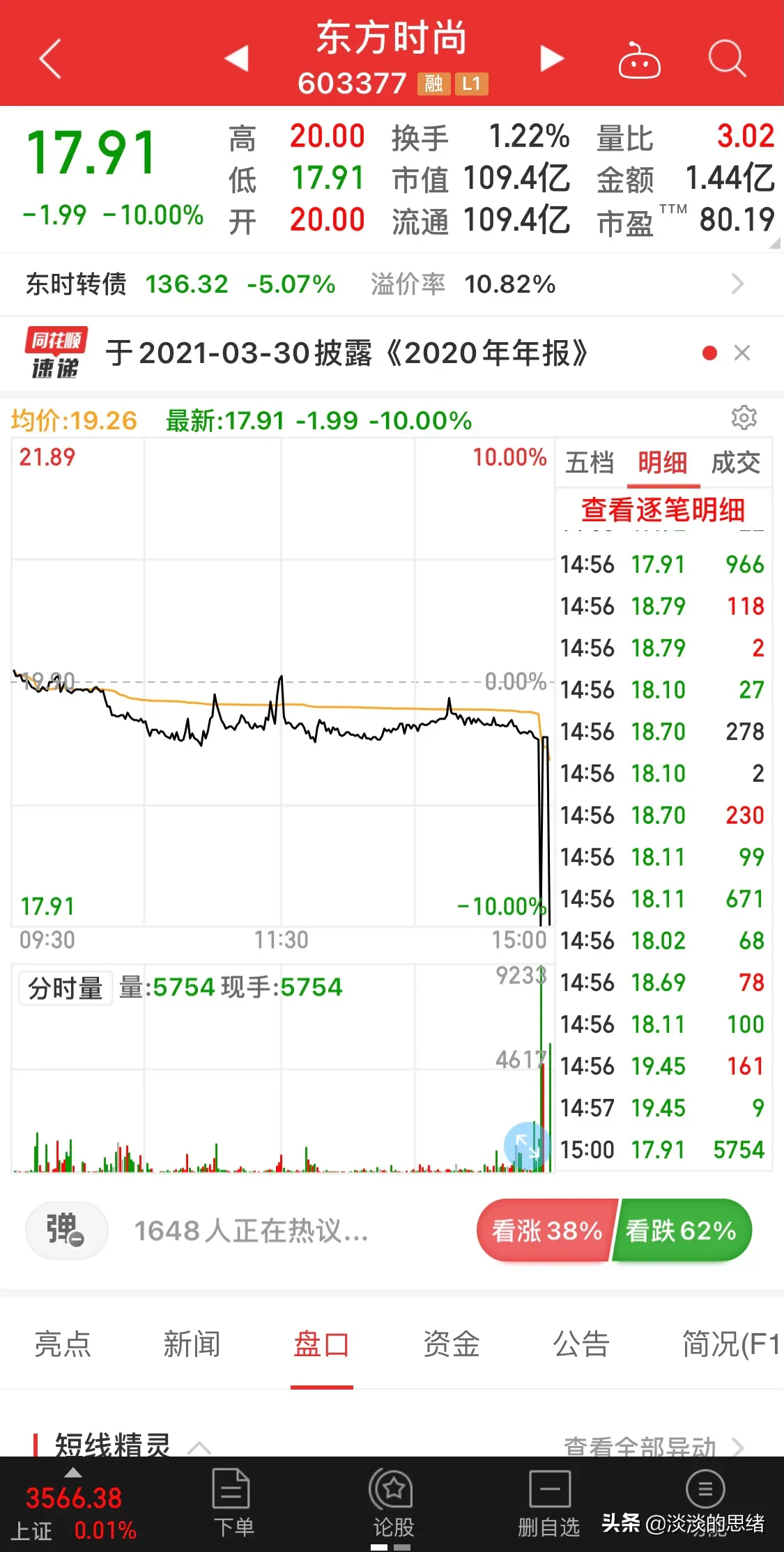
Task: Switch to the next stock
Action: coord(552,59)
